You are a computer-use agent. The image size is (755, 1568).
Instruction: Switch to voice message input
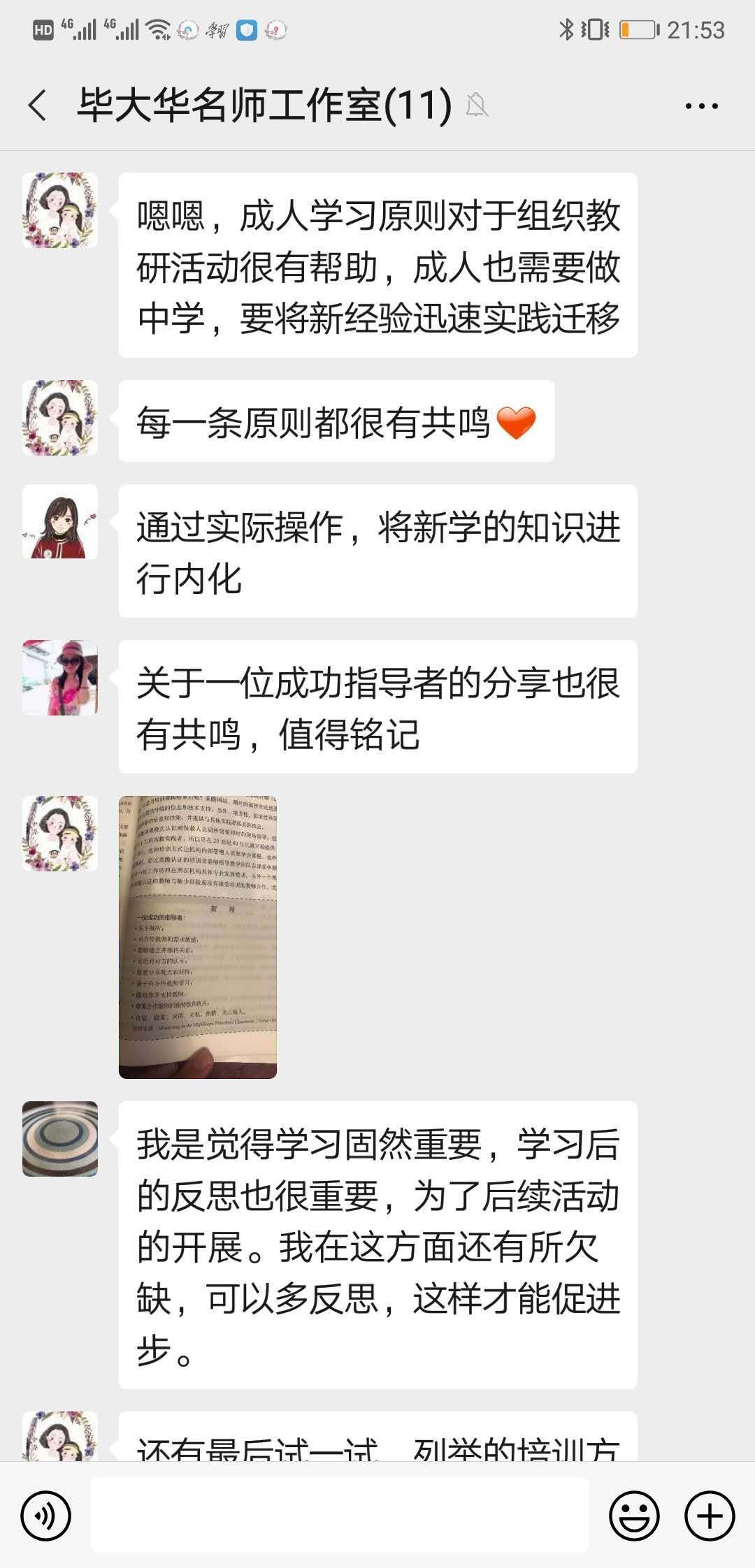point(46,1516)
